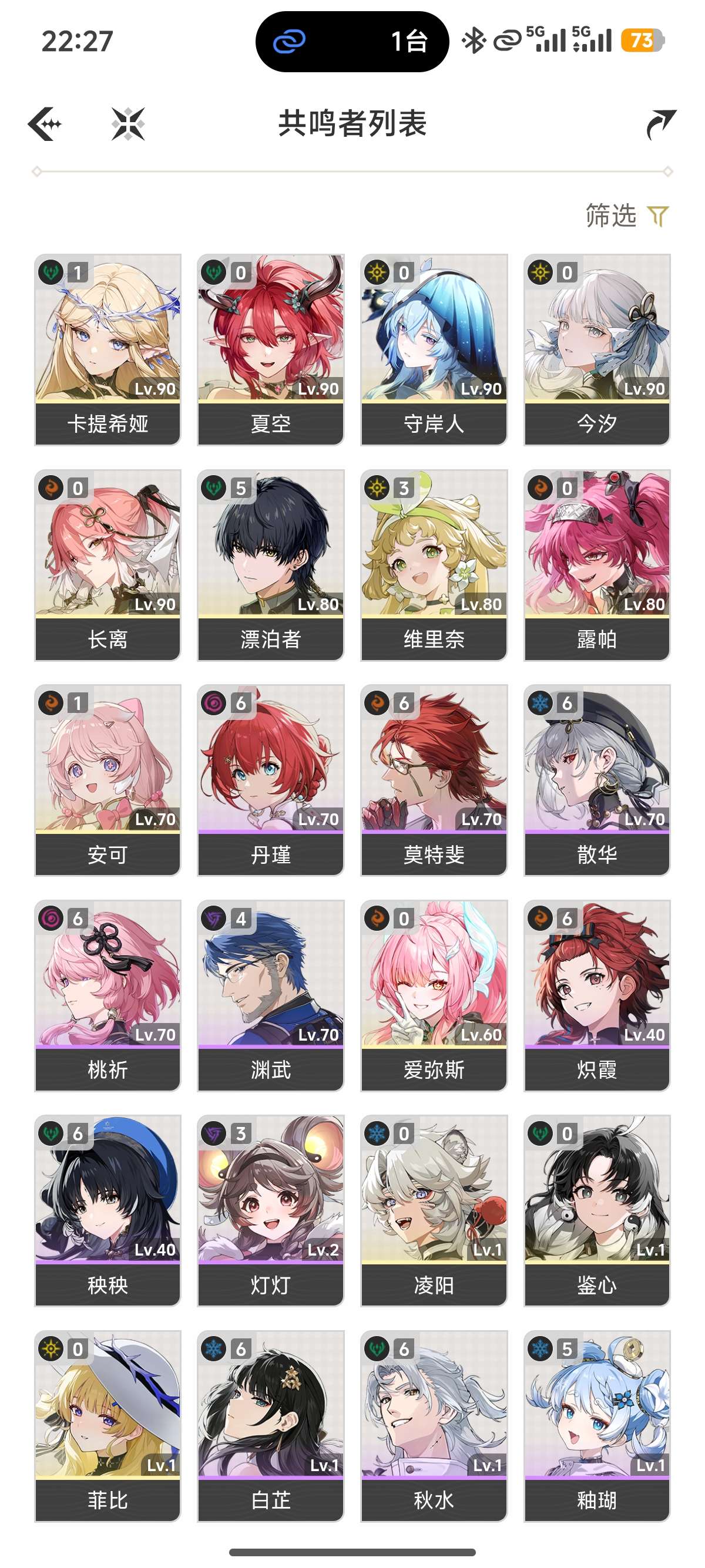The width and height of the screenshot is (705, 1568).
Task: Go back using the top-left arrow
Action: tap(45, 124)
